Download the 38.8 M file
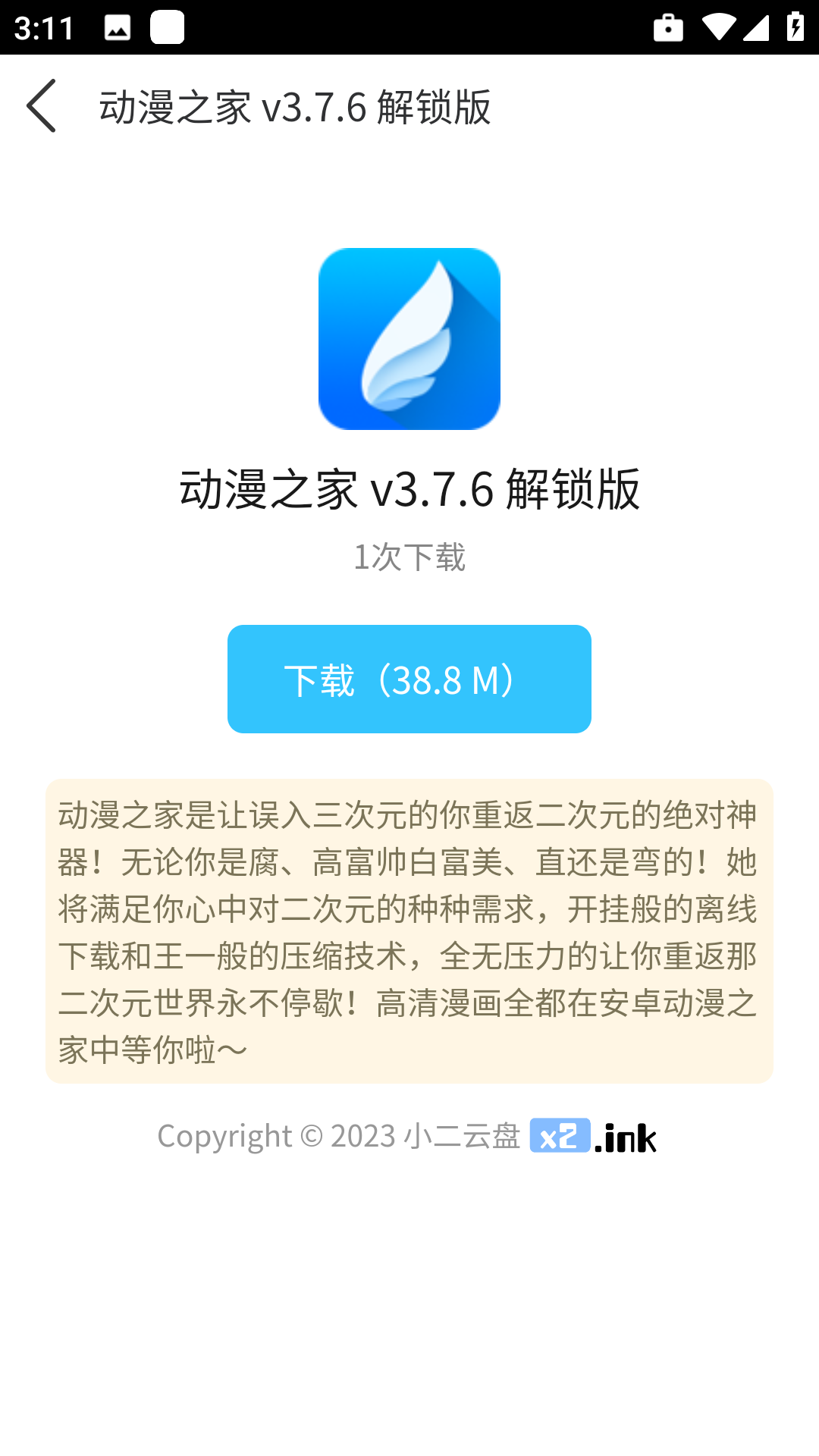Viewport: 819px width, 1456px height. click(409, 679)
